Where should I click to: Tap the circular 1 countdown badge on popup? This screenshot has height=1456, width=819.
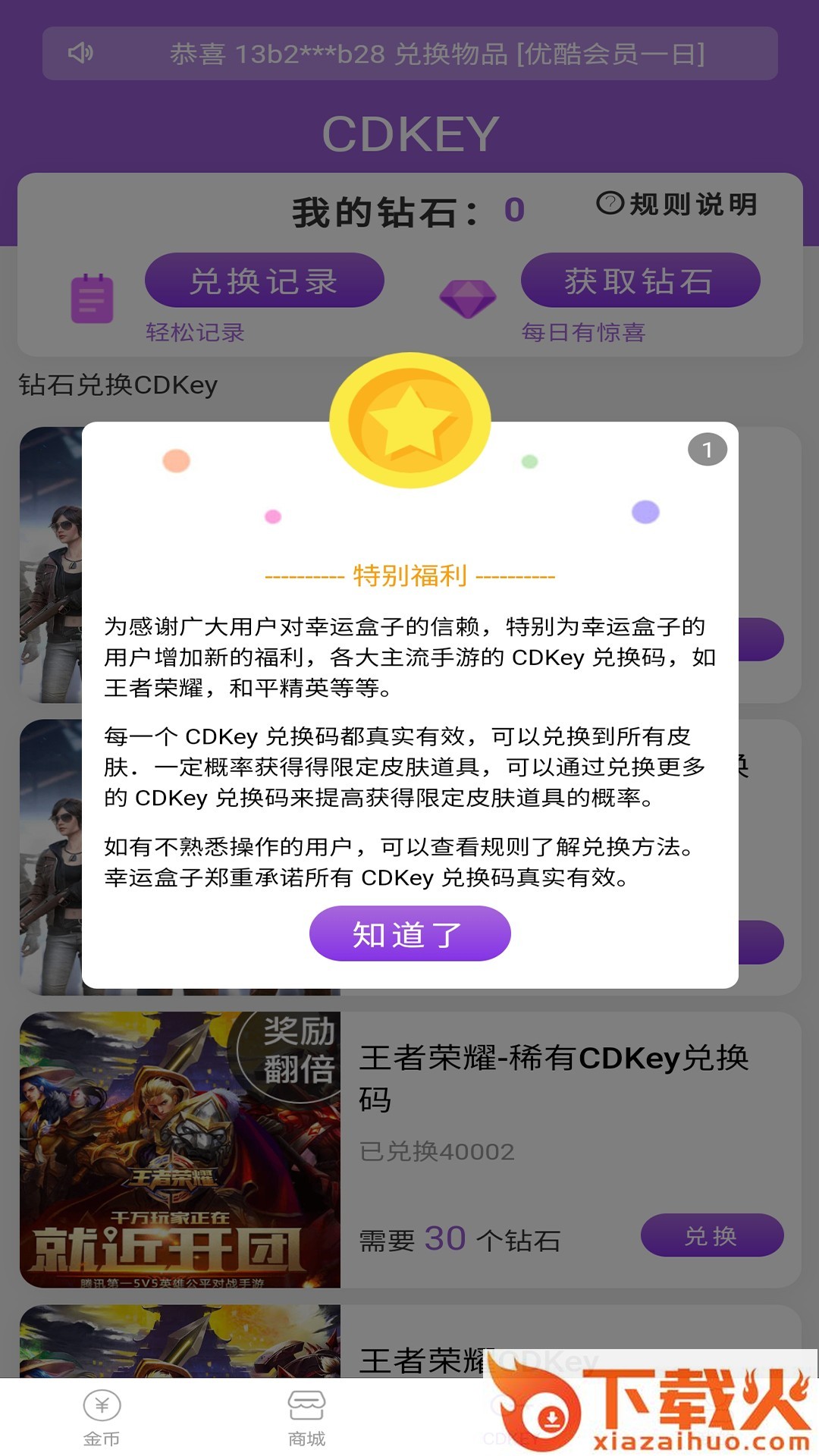coord(707,450)
